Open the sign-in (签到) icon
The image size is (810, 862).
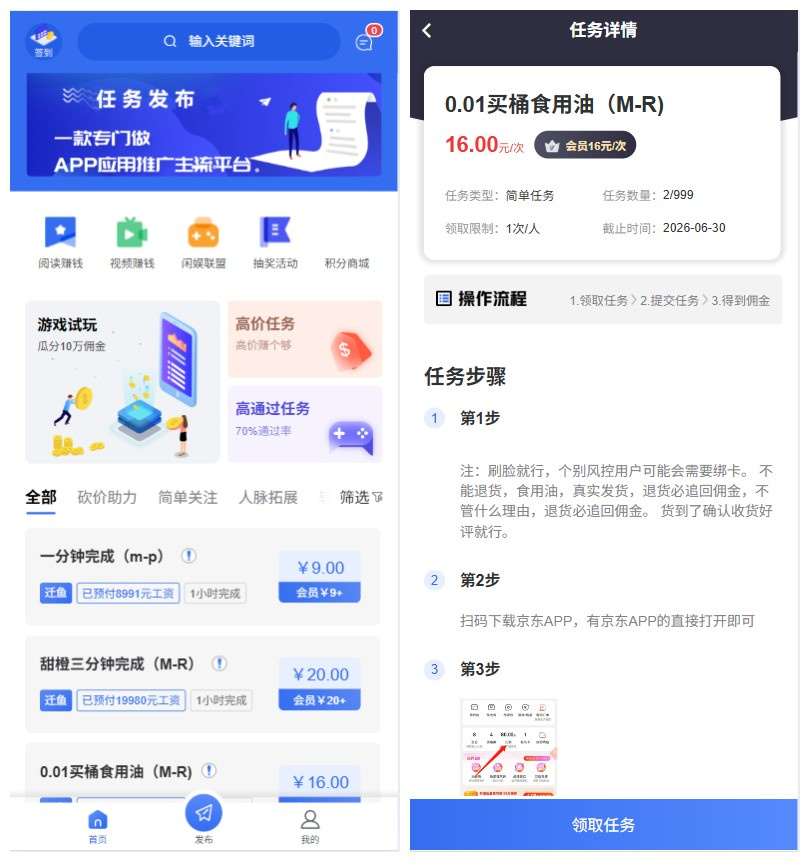(43, 41)
